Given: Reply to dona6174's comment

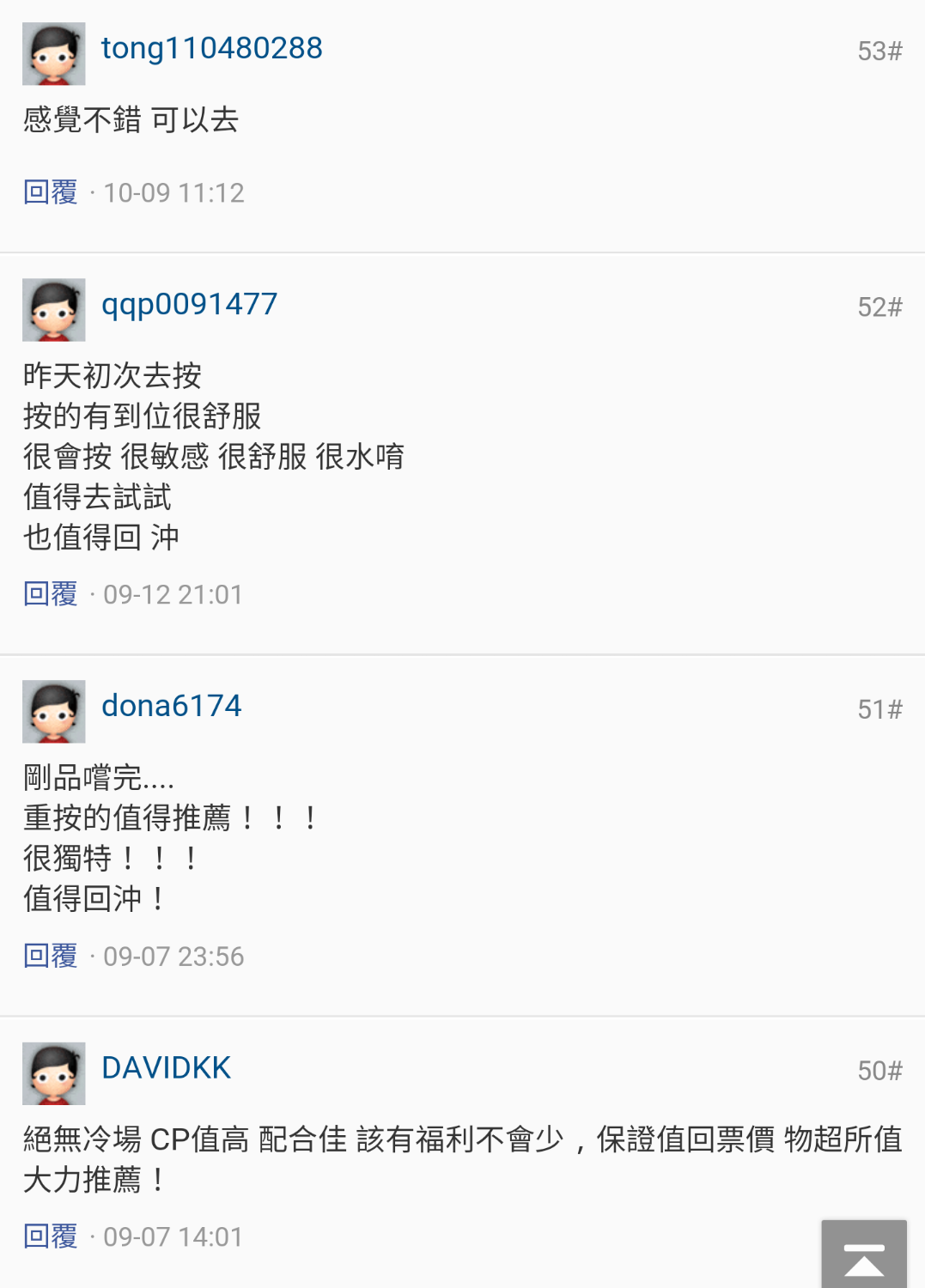Looking at the screenshot, I should 51,956.
